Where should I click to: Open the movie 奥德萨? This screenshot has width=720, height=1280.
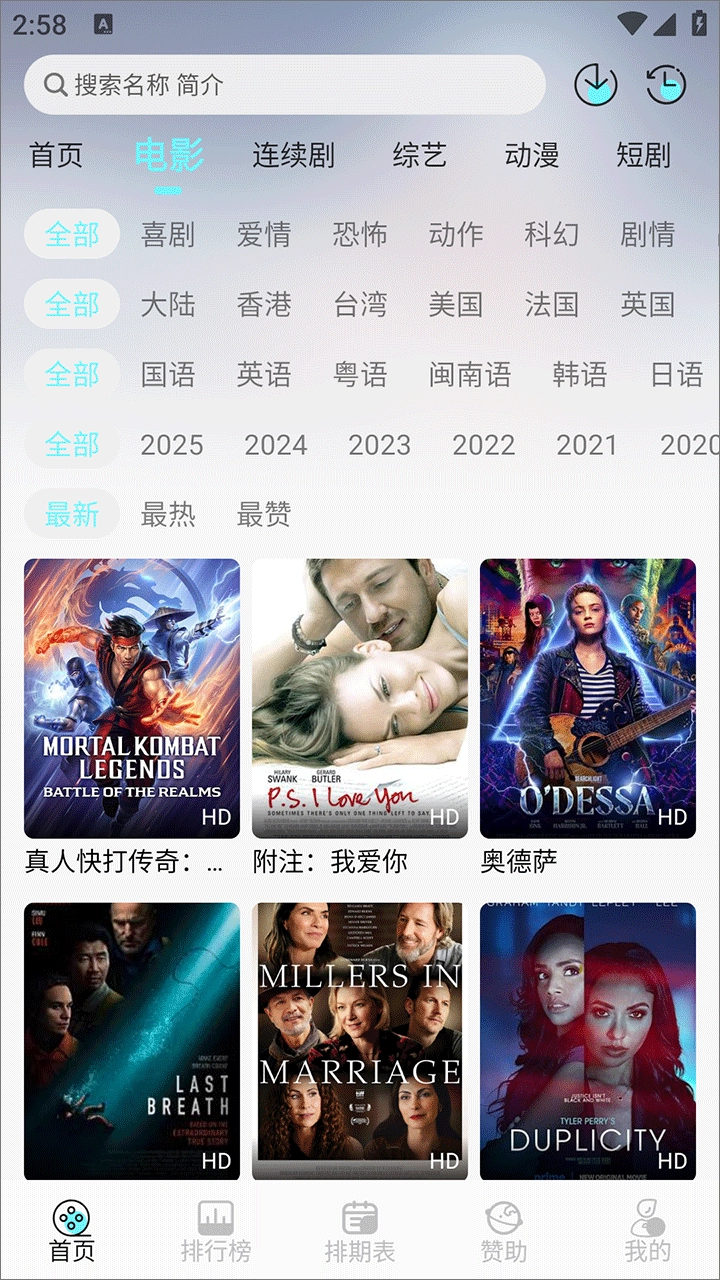click(588, 698)
